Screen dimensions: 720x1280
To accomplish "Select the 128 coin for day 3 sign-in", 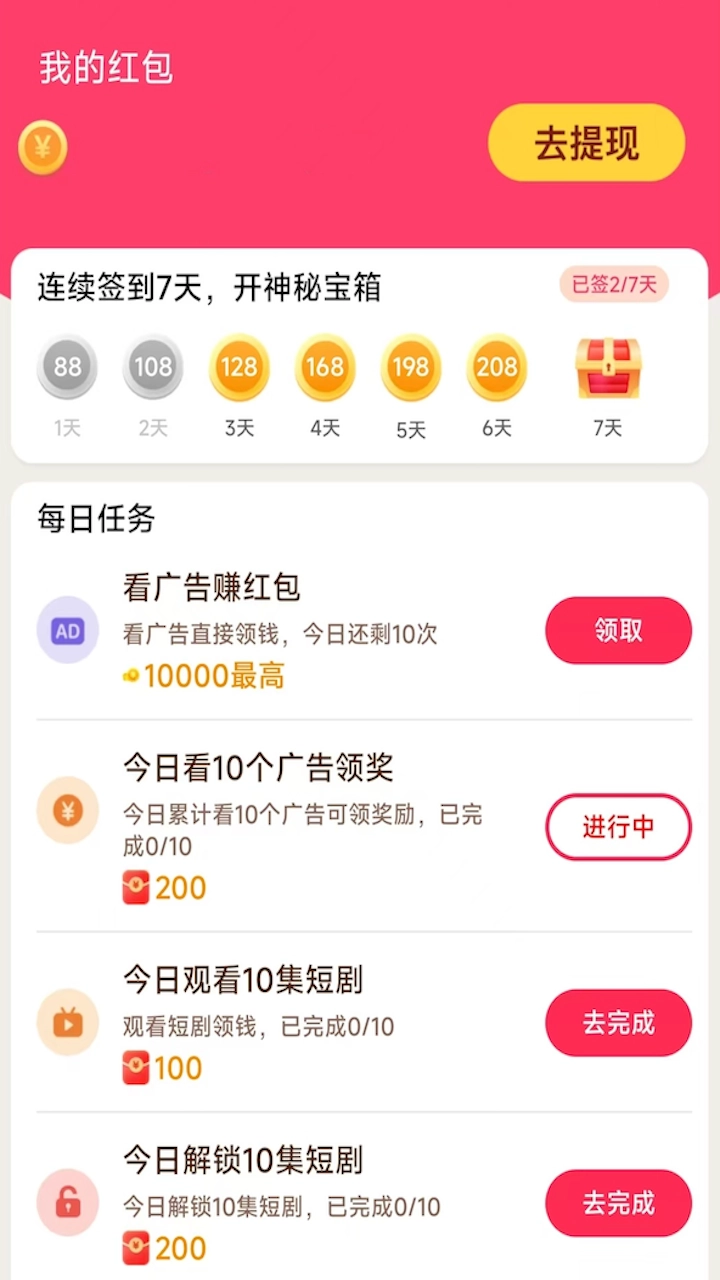I will tap(239, 367).
